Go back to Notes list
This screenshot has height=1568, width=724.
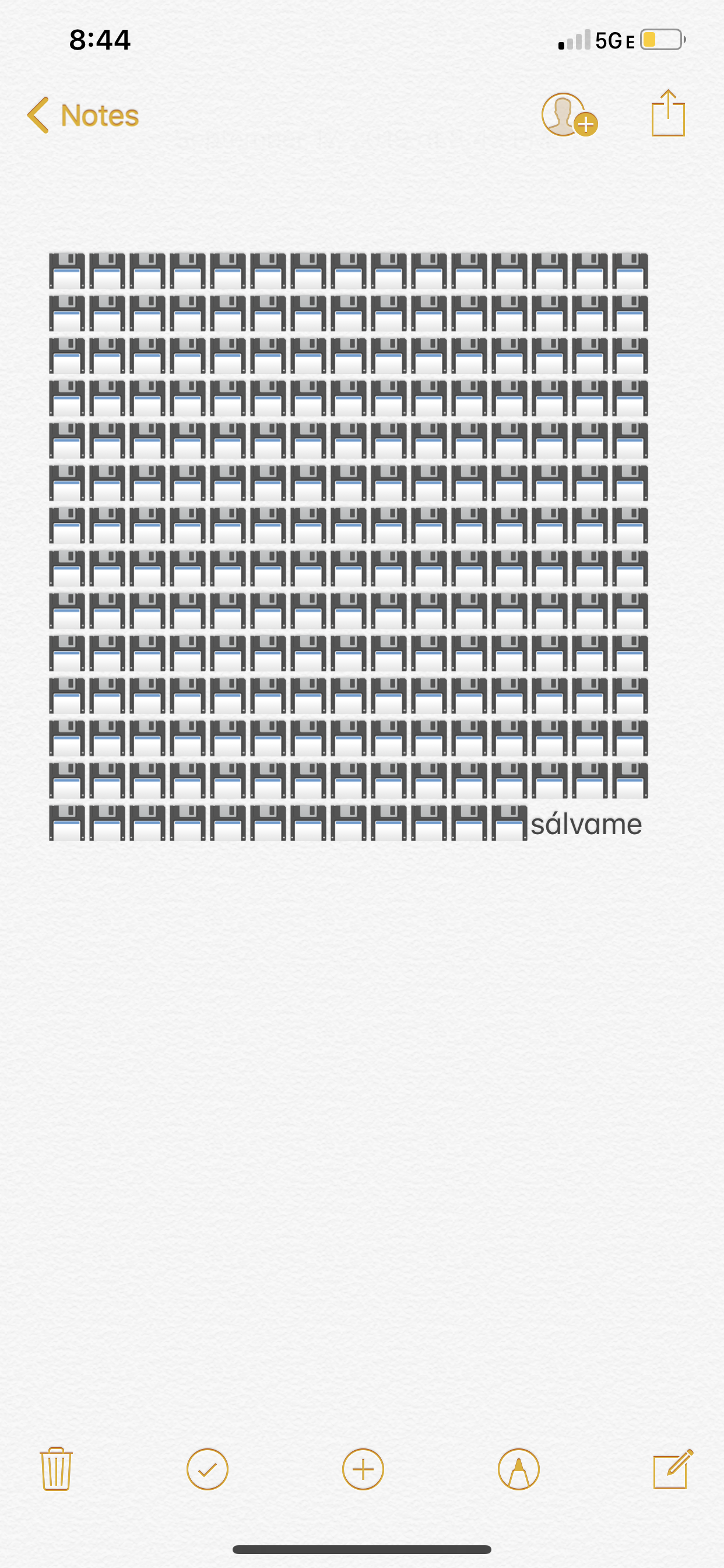(83, 115)
